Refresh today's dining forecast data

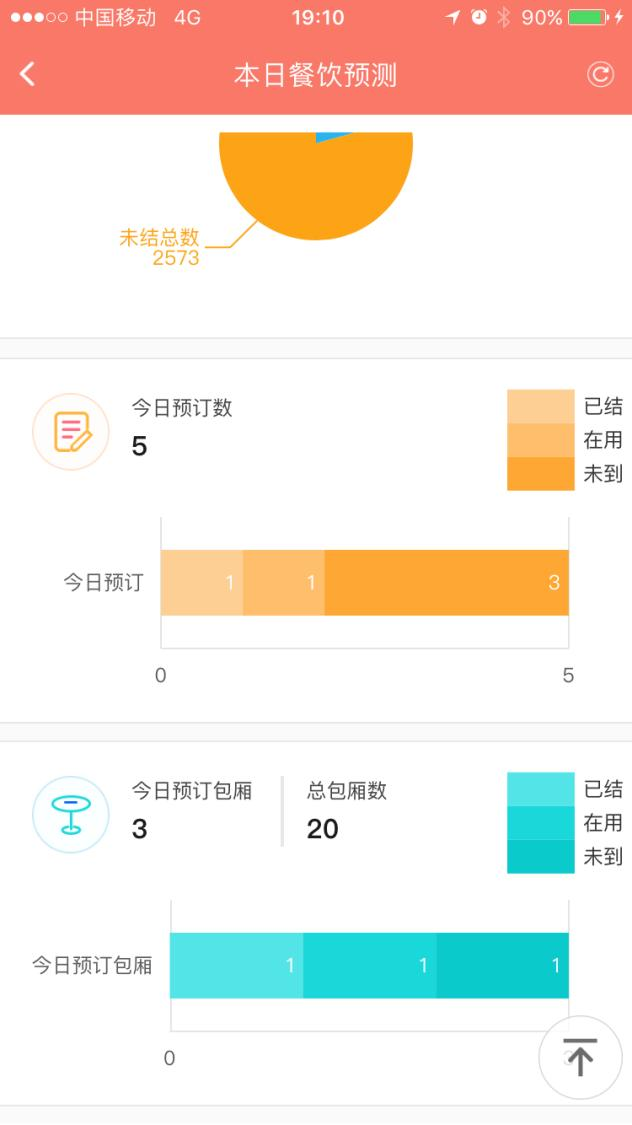point(600,74)
